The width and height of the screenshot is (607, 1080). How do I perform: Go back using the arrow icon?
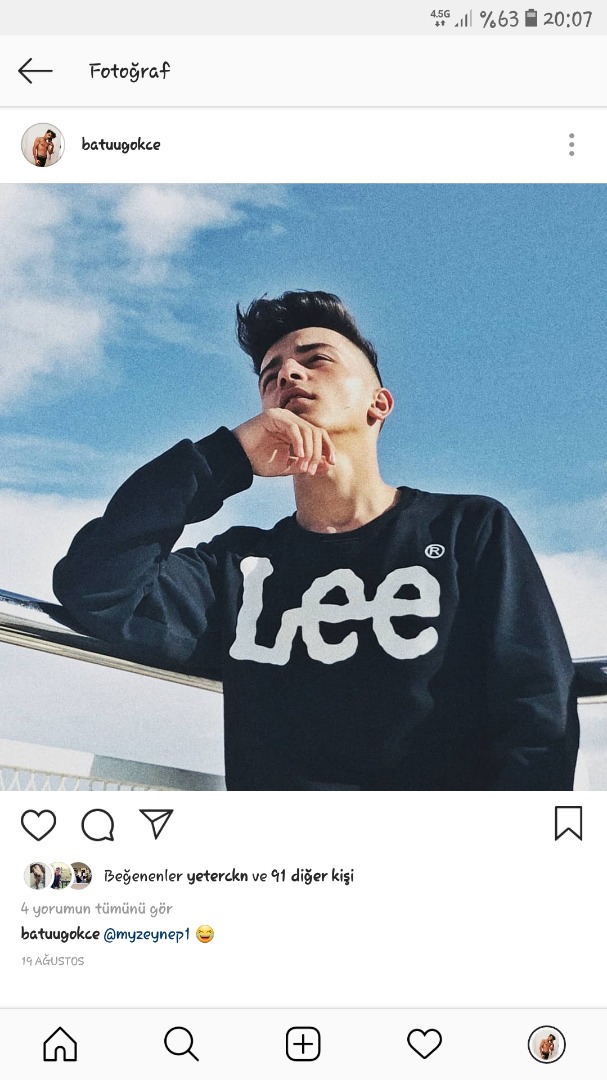coord(35,70)
